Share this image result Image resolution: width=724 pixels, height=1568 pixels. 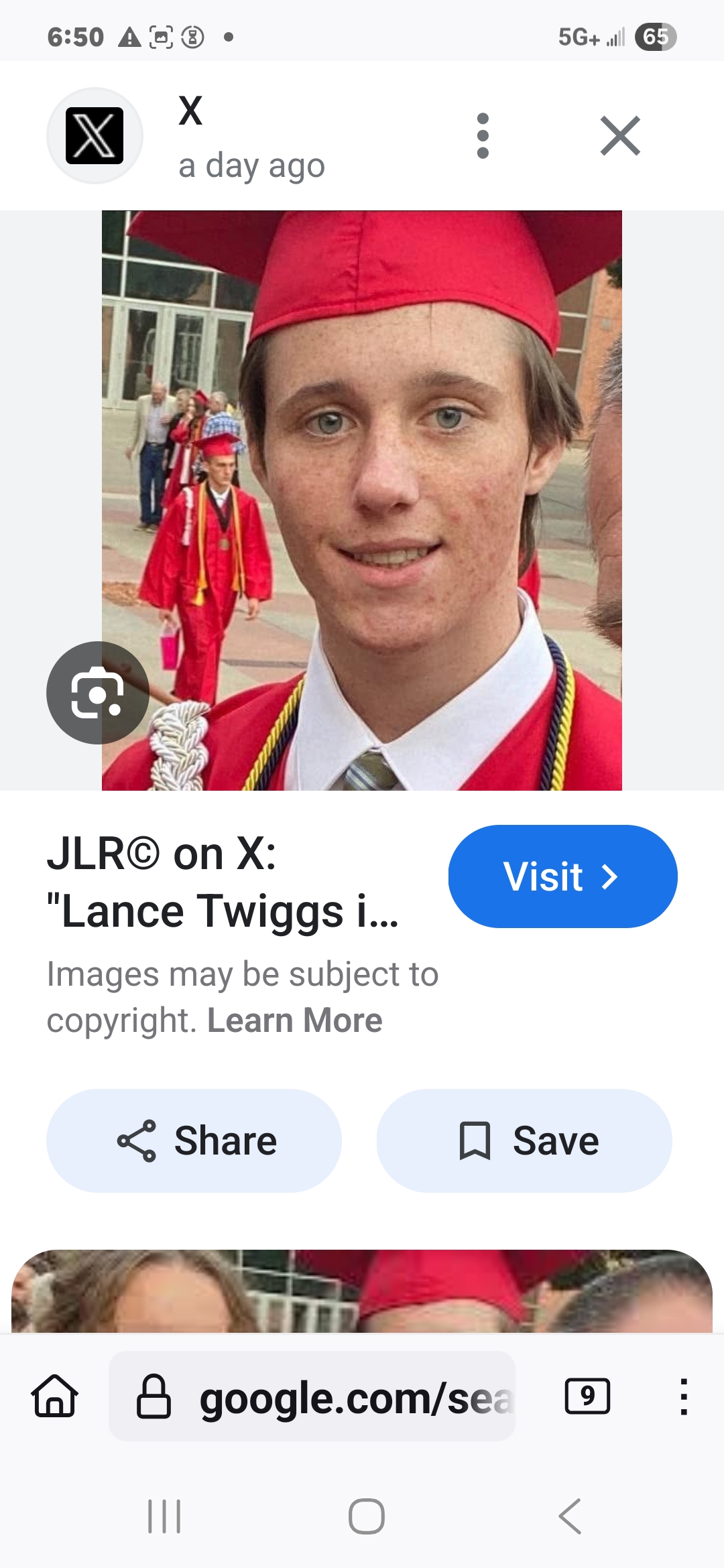194,1140
